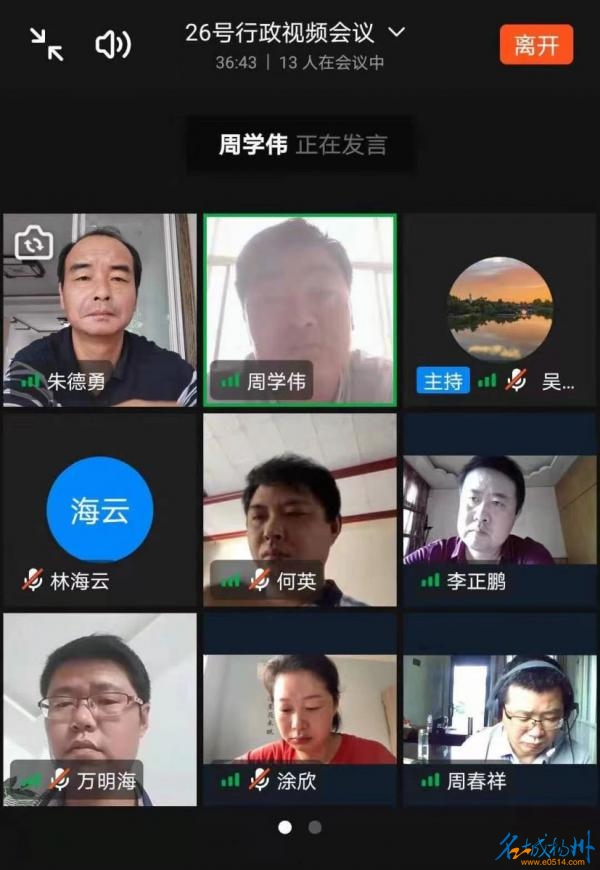The width and height of the screenshot is (600, 870).
Task: Select 涂欣's video tile
Action: pyautogui.click(x=300, y=710)
